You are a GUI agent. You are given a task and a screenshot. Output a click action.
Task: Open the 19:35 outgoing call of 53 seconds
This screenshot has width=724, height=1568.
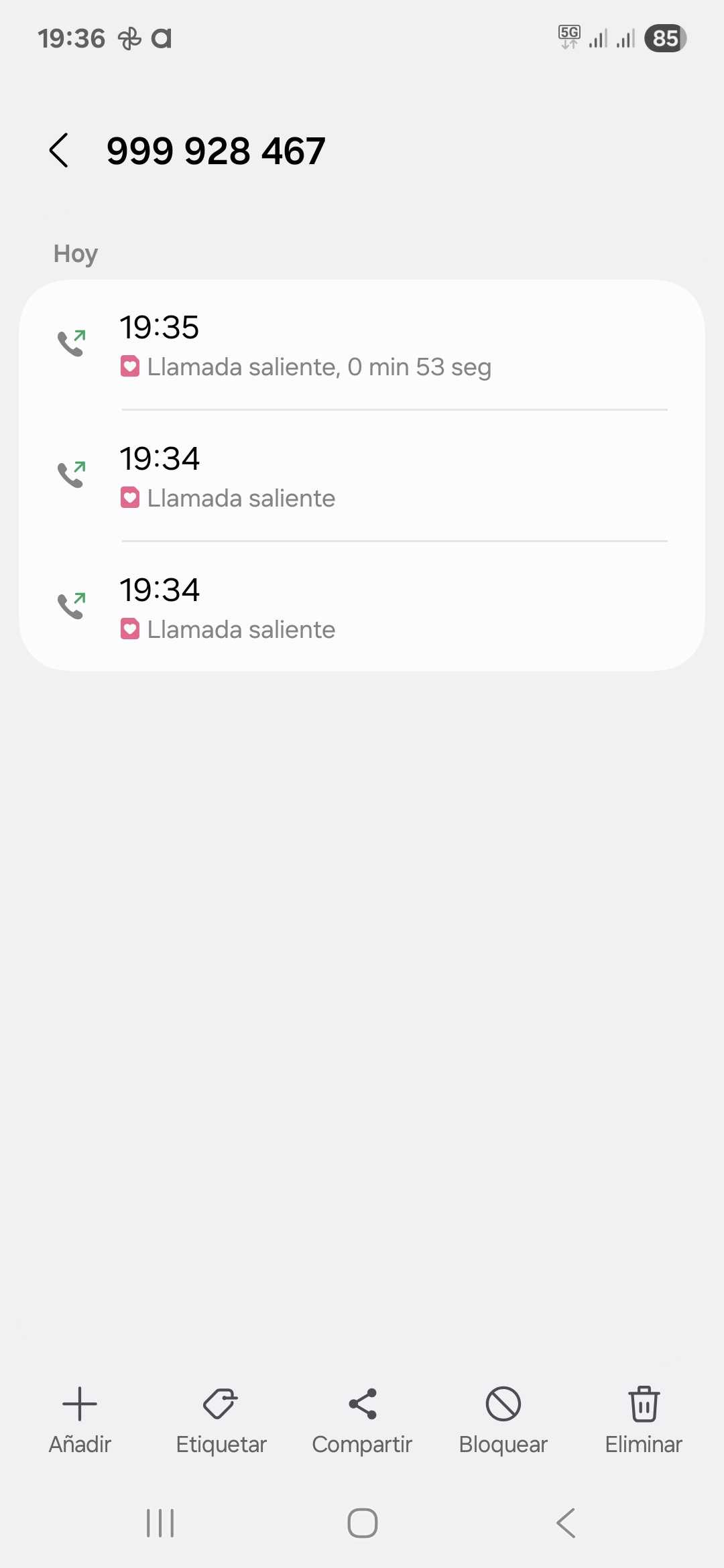[x=362, y=346]
